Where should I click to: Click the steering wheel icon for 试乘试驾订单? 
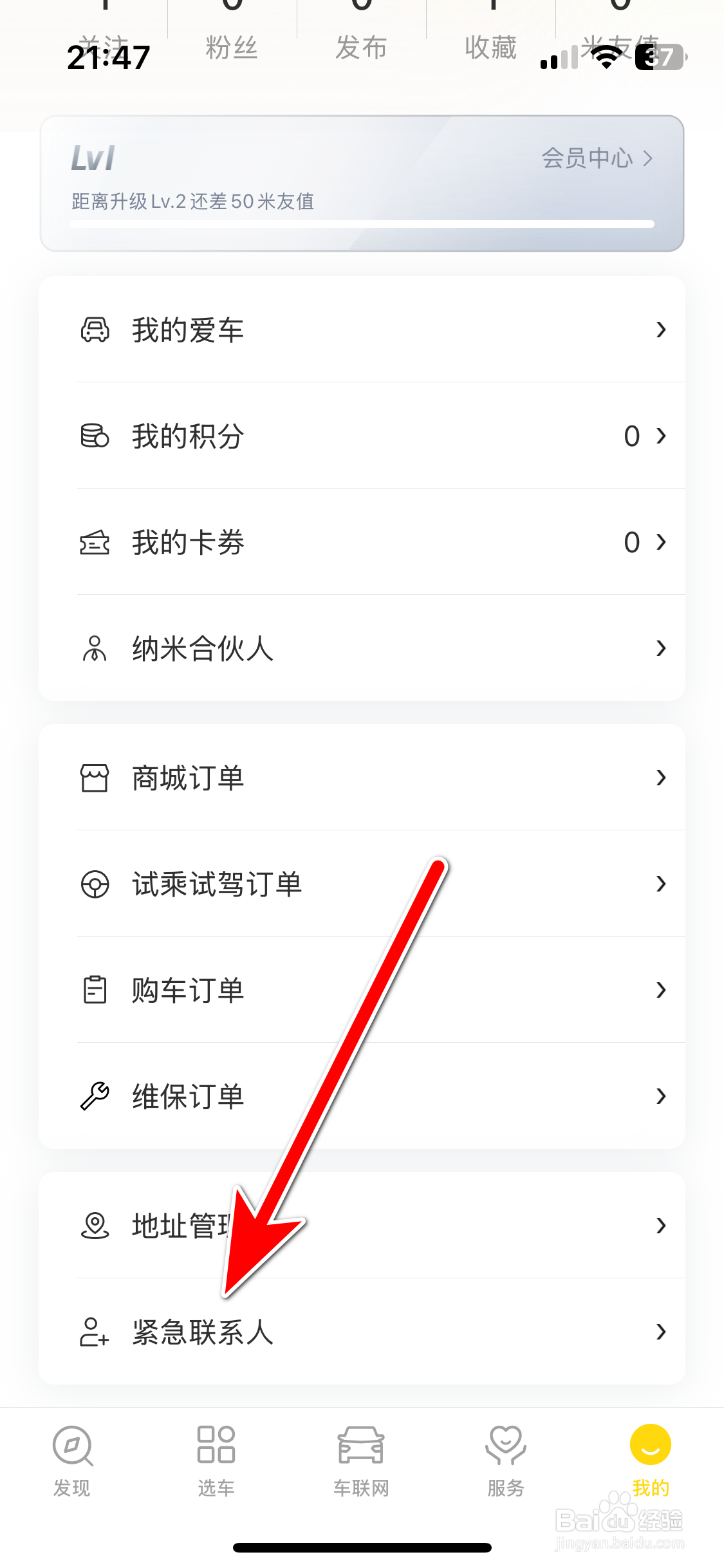94,884
